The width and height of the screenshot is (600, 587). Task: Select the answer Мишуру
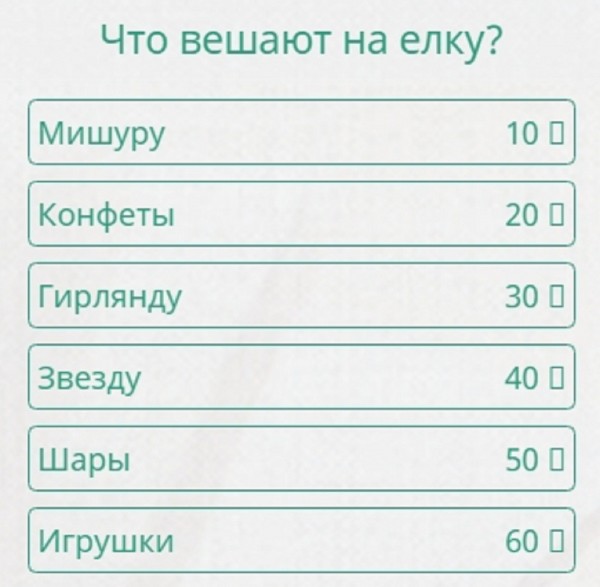coord(301,132)
